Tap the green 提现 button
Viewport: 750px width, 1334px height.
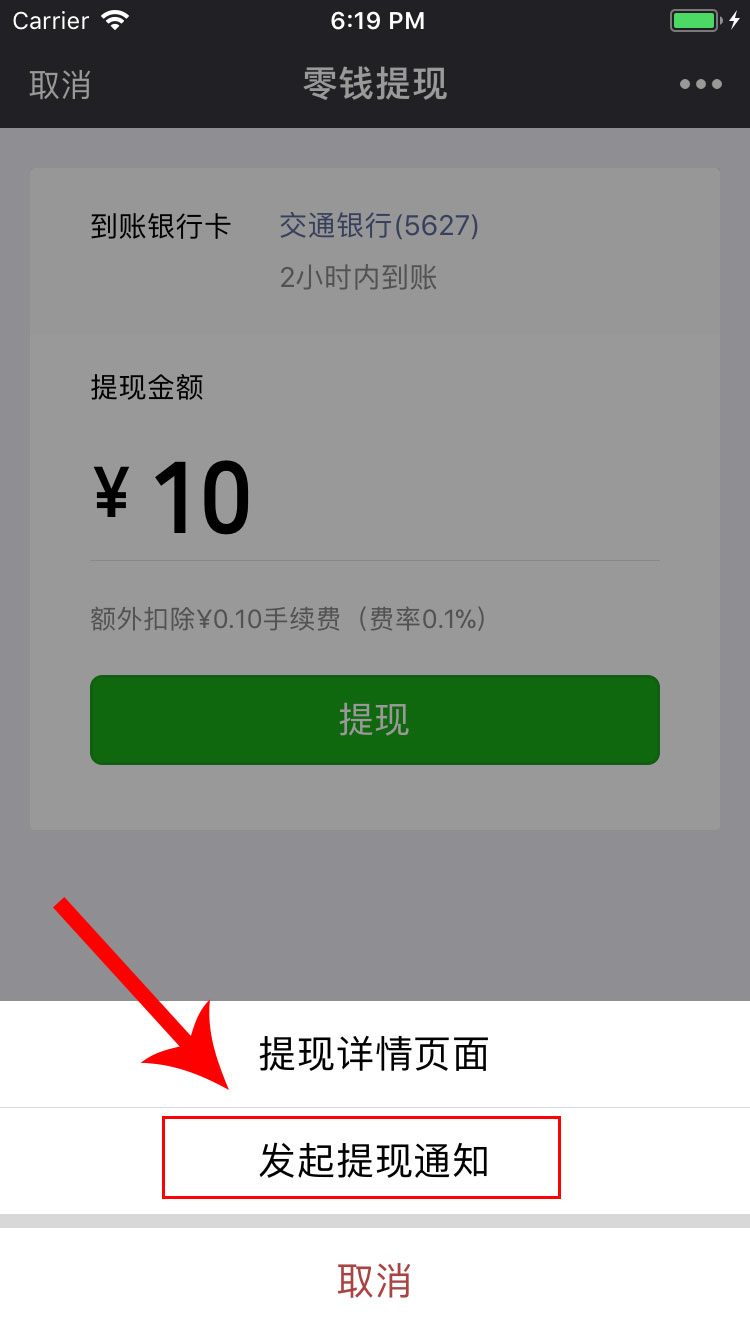(374, 720)
